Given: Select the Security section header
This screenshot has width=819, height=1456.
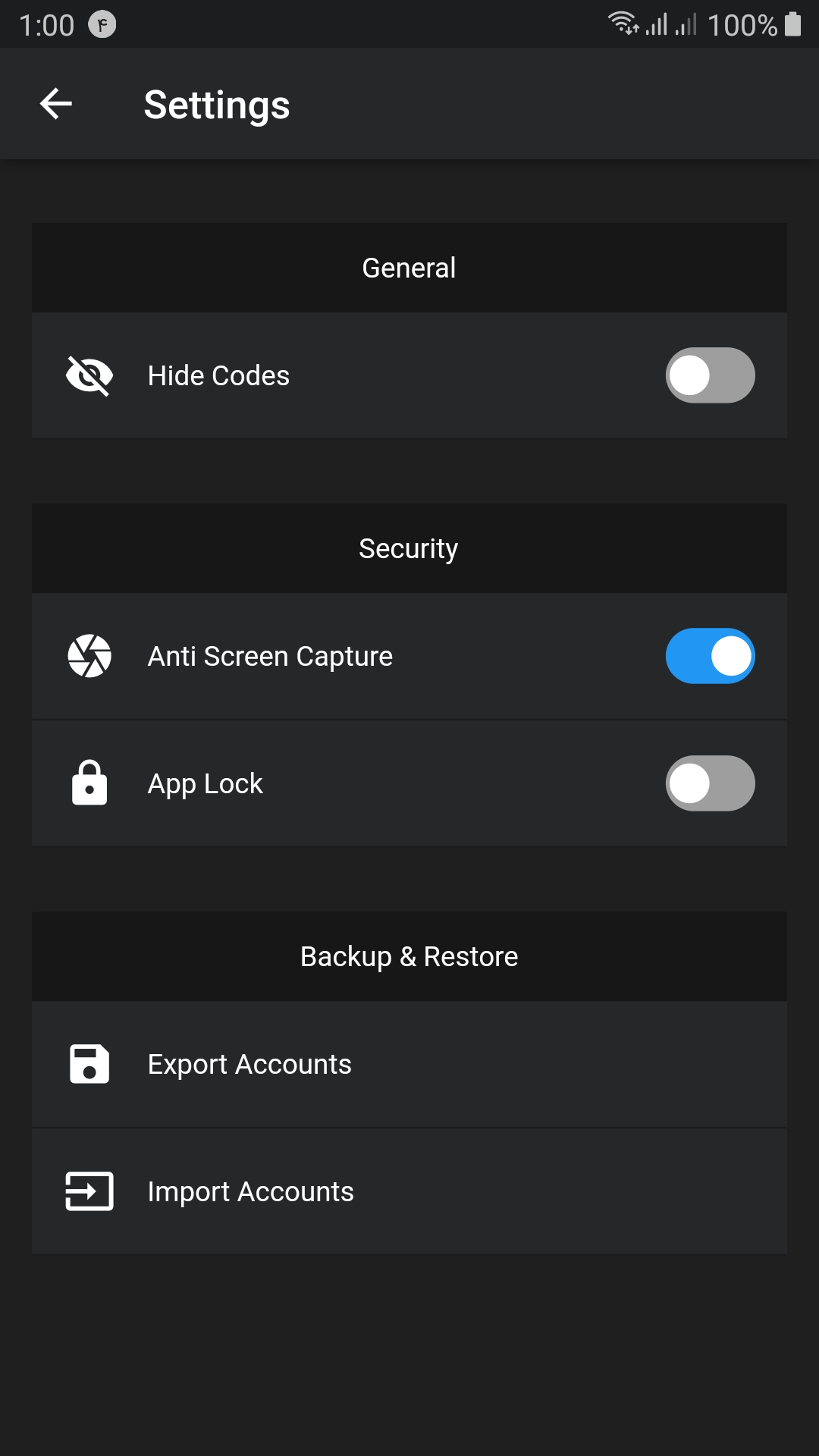Looking at the screenshot, I should (x=409, y=548).
